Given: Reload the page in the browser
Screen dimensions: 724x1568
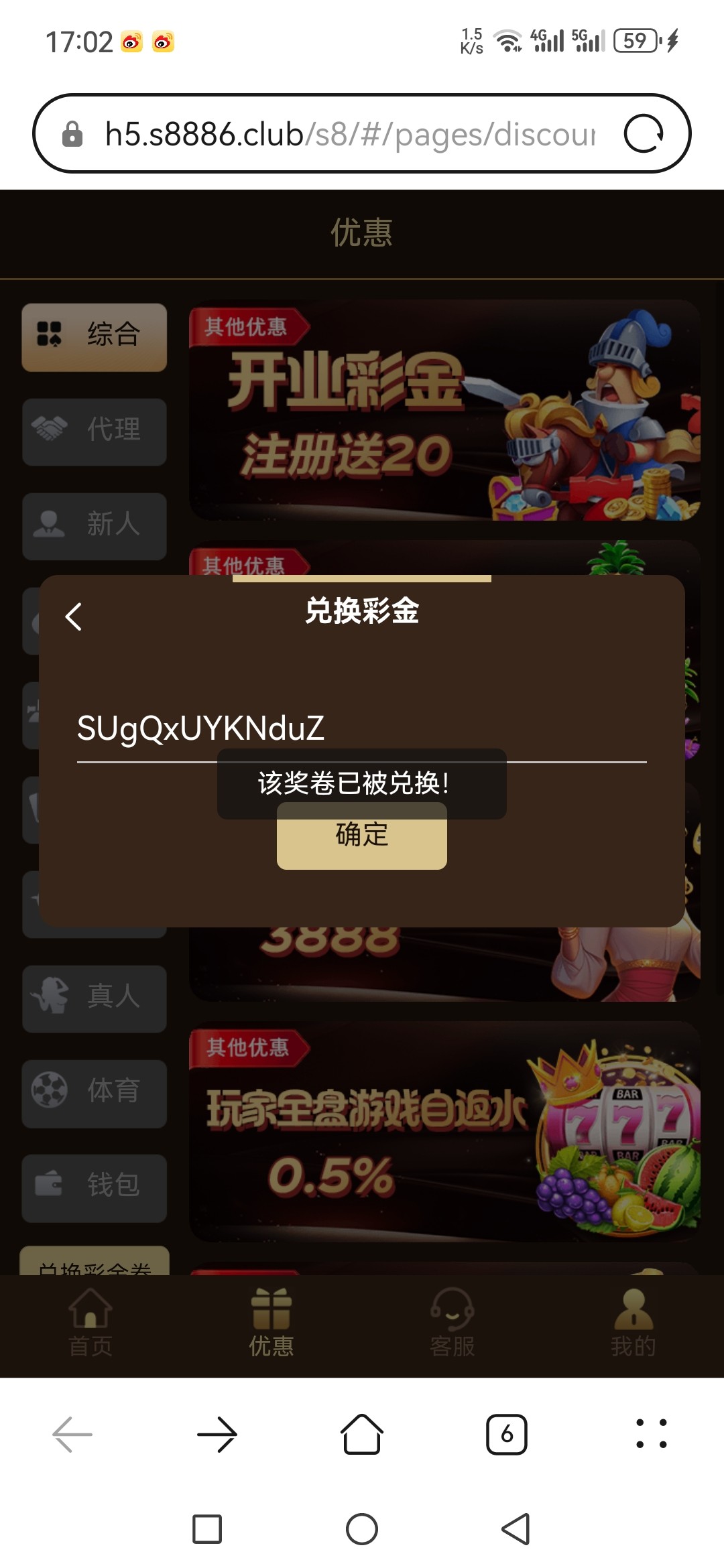Looking at the screenshot, I should tap(644, 133).
